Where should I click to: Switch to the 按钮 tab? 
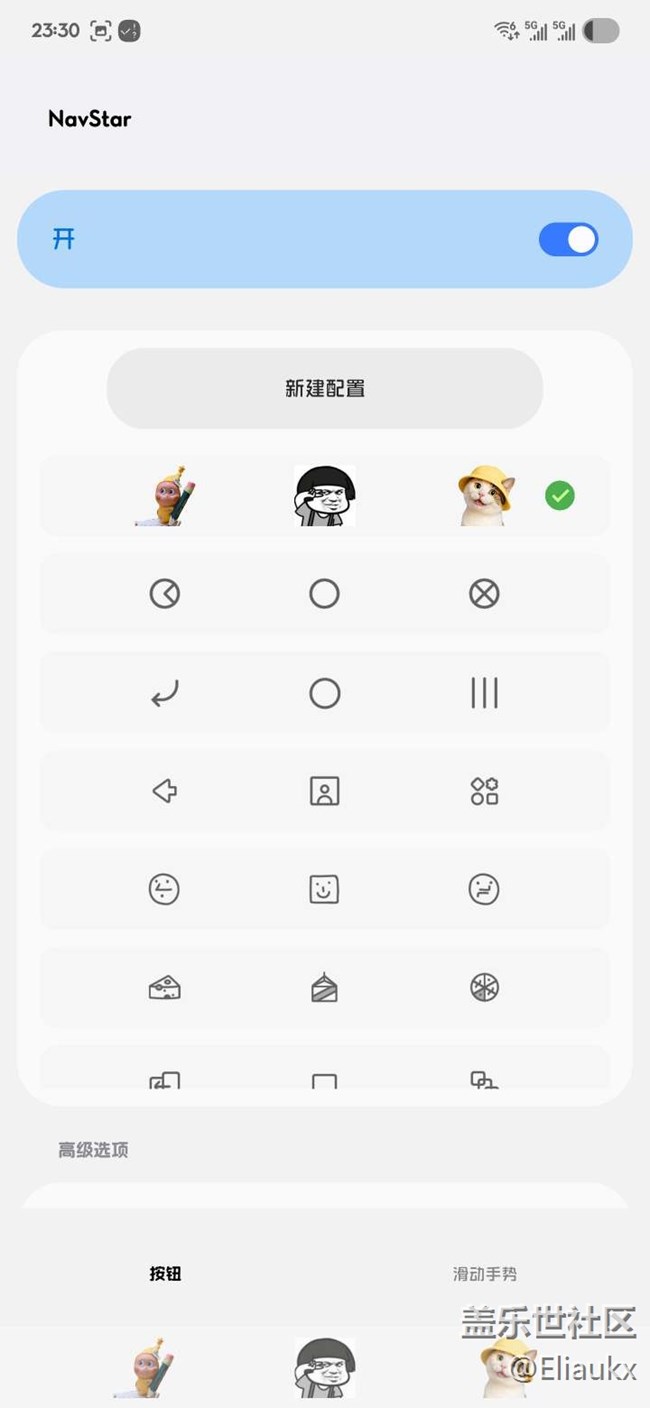(x=165, y=1274)
